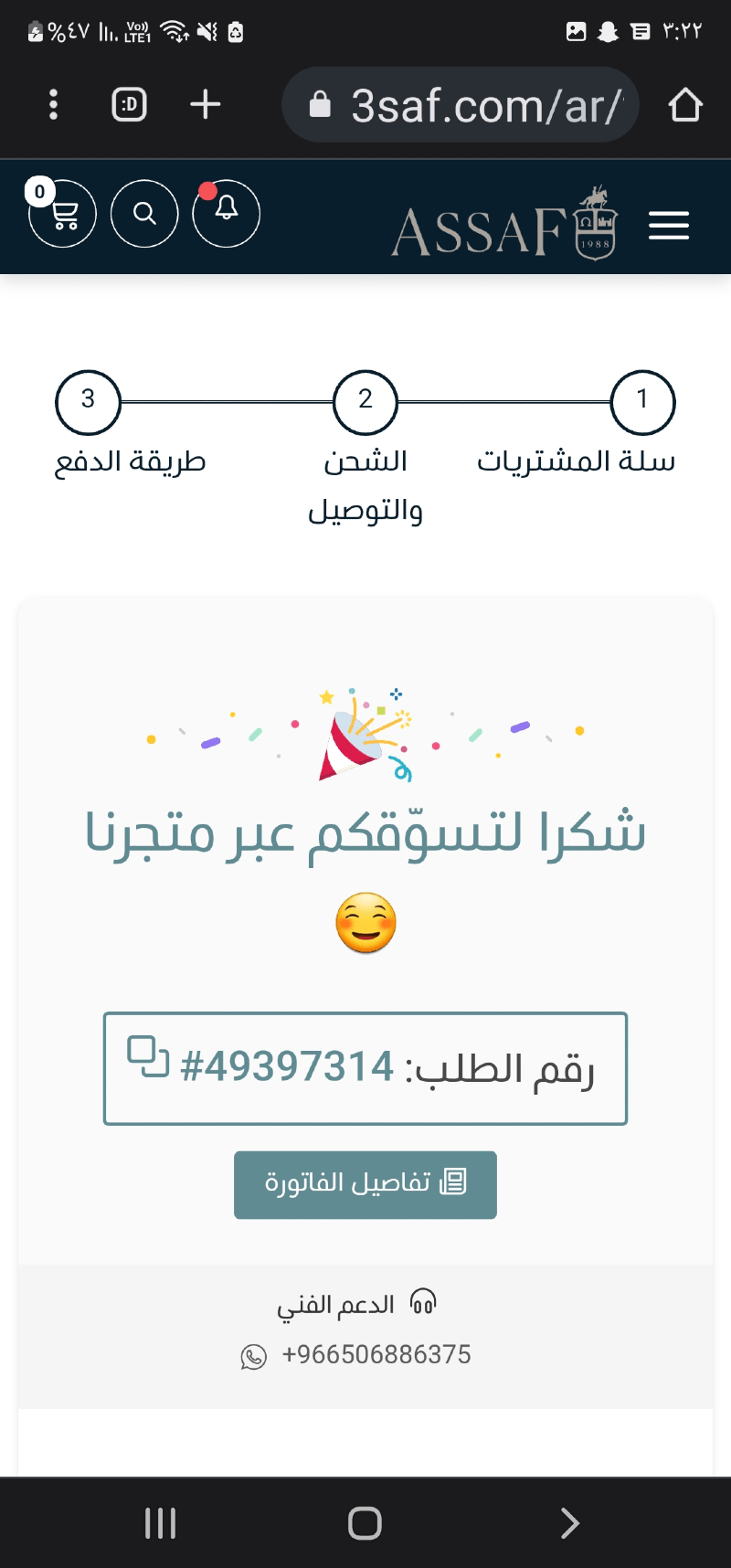The image size is (731, 1568).
Task: Open the hamburger navigation menu
Action: pyautogui.click(x=669, y=225)
